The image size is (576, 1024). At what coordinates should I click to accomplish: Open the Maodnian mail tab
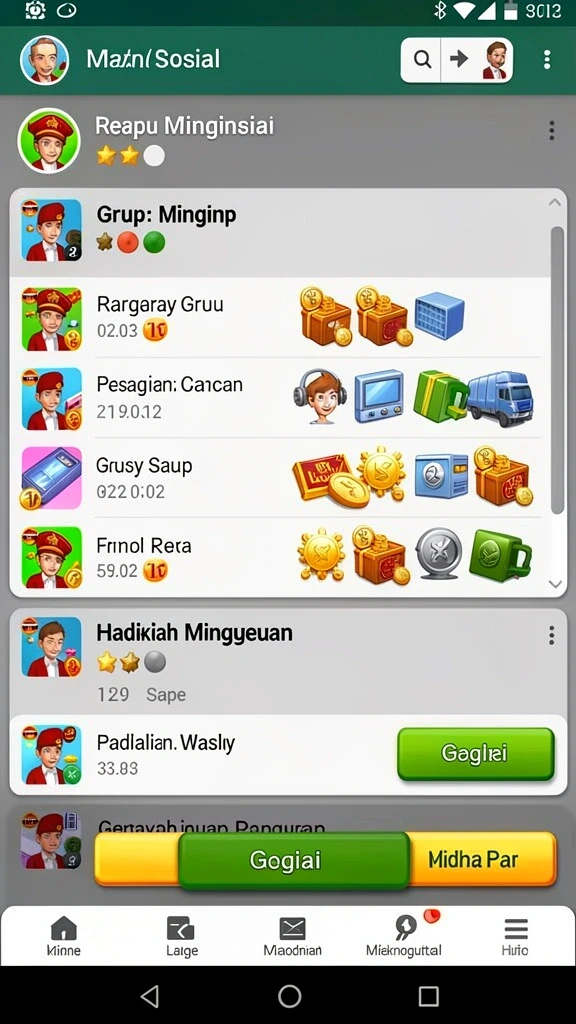[x=292, y=936]
